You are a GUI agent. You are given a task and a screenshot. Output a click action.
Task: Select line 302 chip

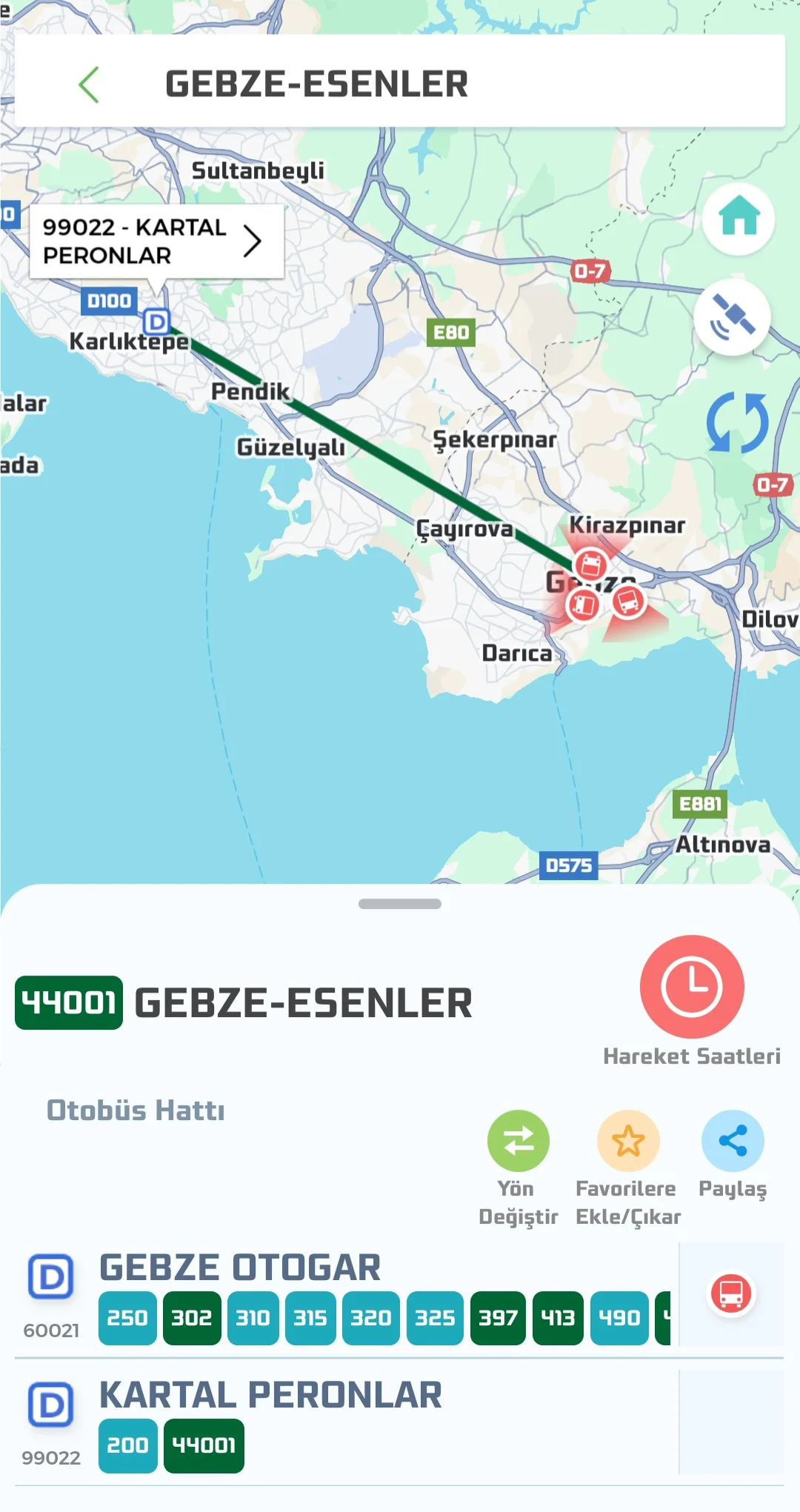[x=192, y=1318]
